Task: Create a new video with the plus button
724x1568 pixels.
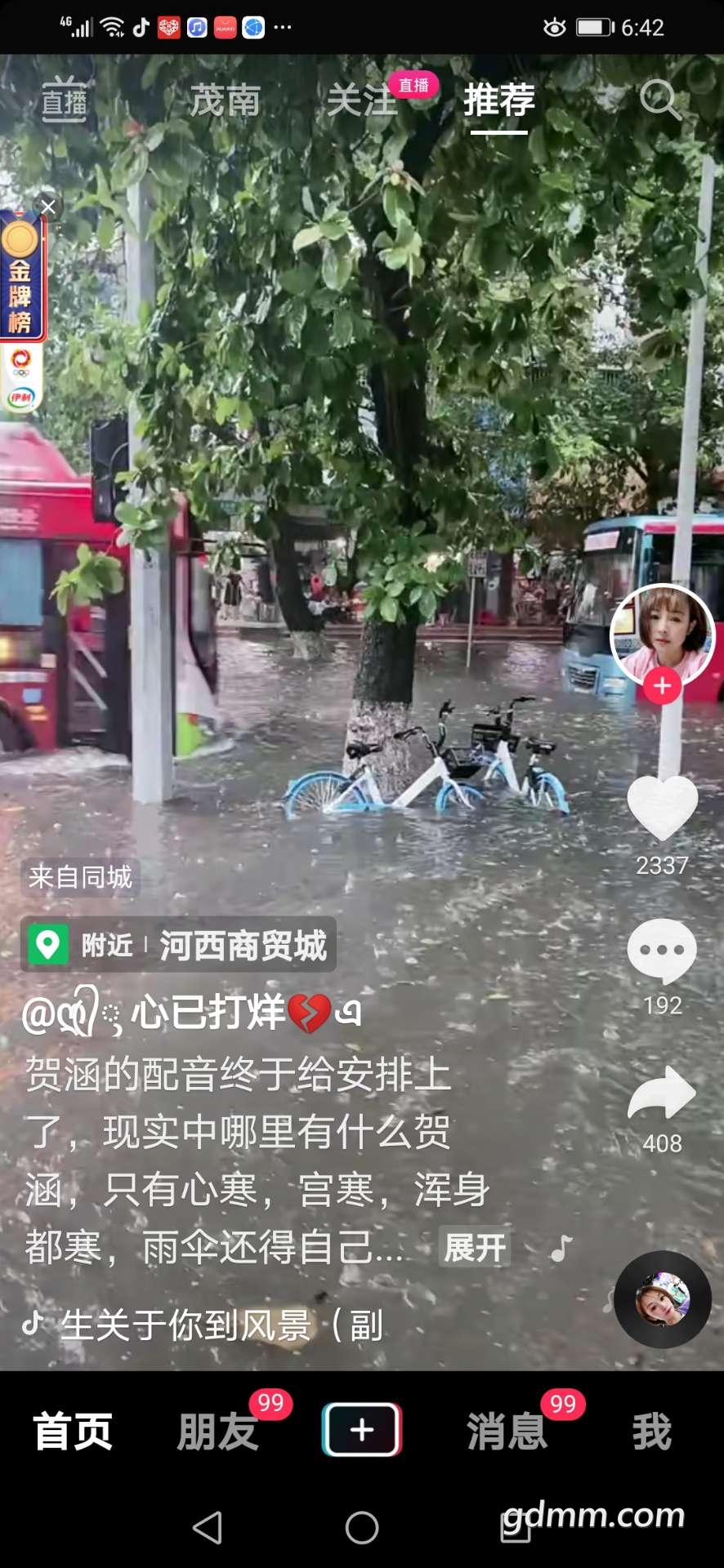Action: (x=362, y=1430)
